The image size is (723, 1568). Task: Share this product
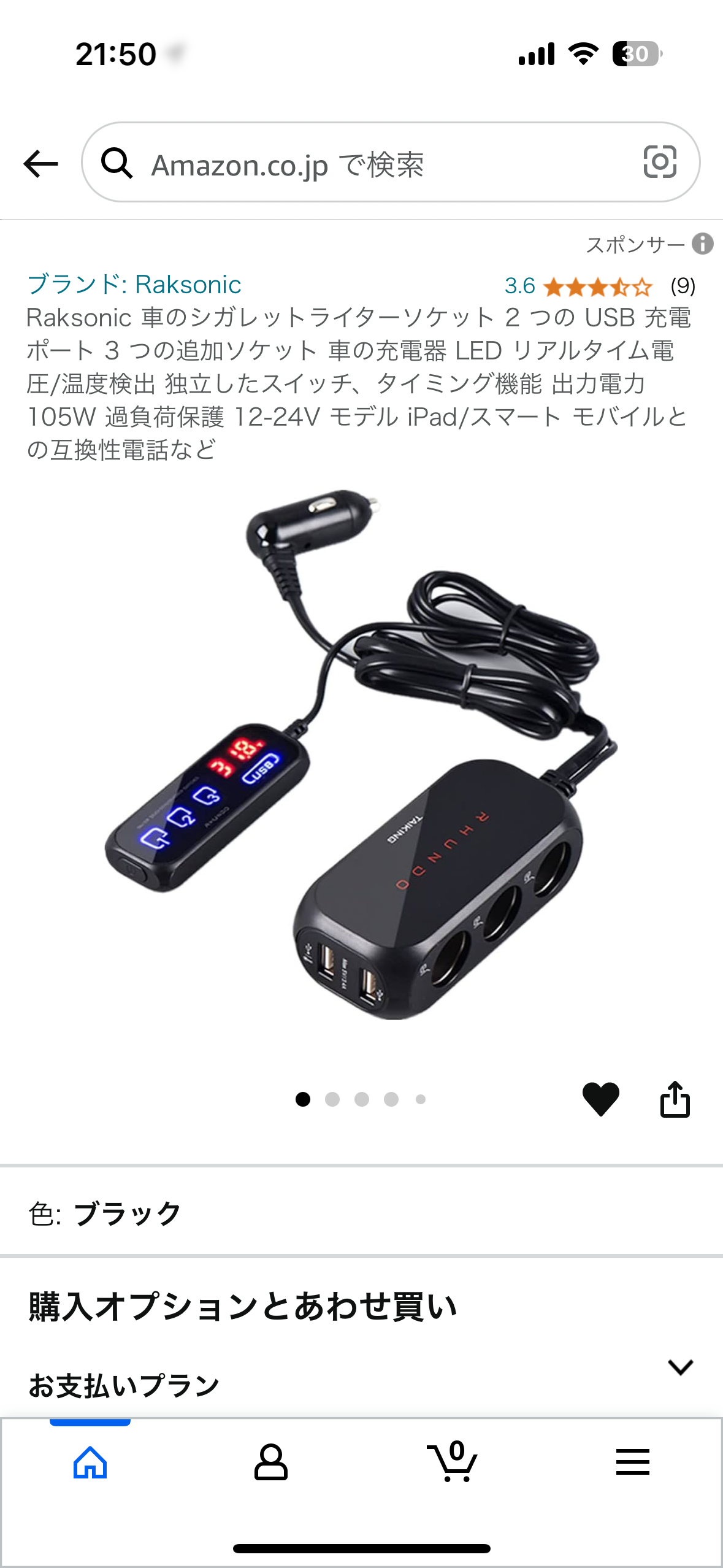675,1099
